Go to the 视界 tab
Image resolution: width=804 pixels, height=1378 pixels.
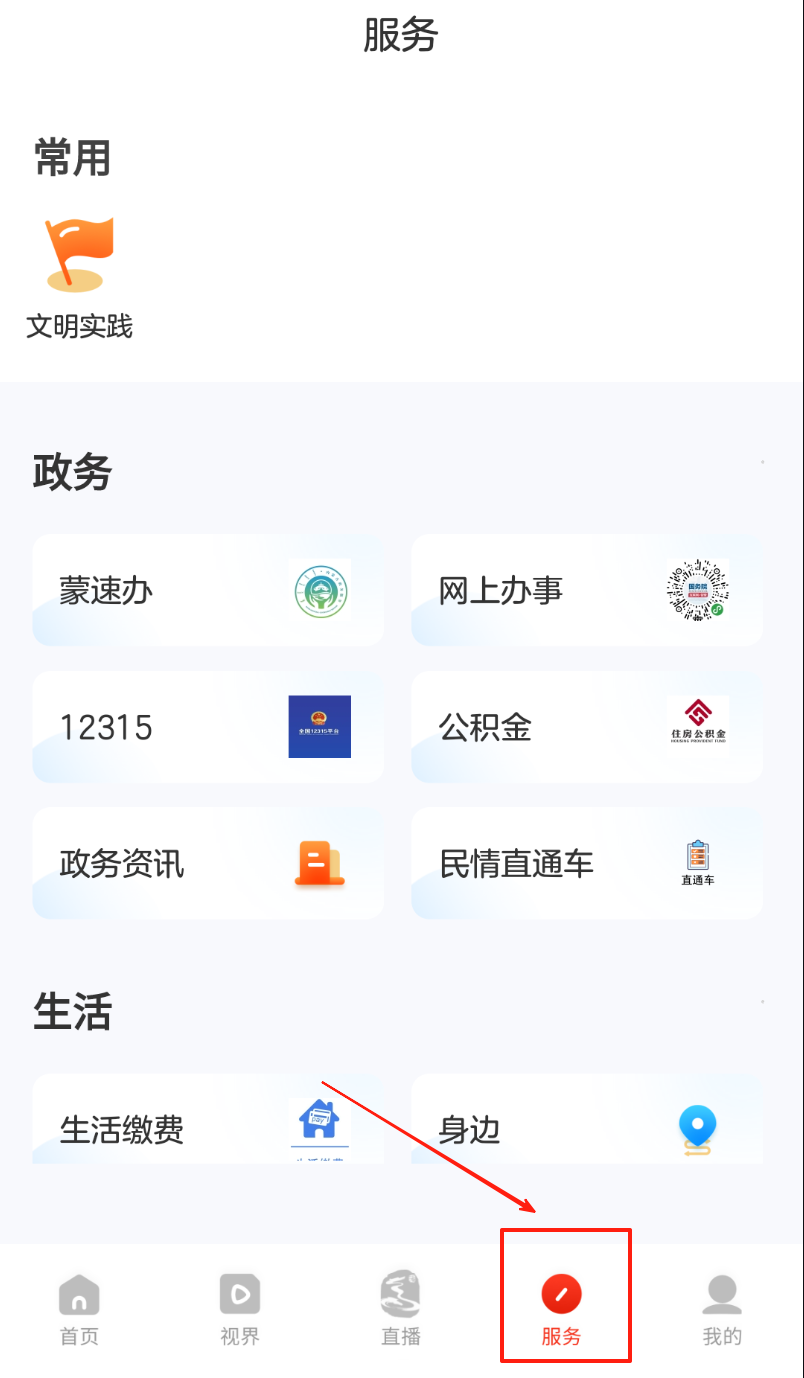tap(240, 1308)
